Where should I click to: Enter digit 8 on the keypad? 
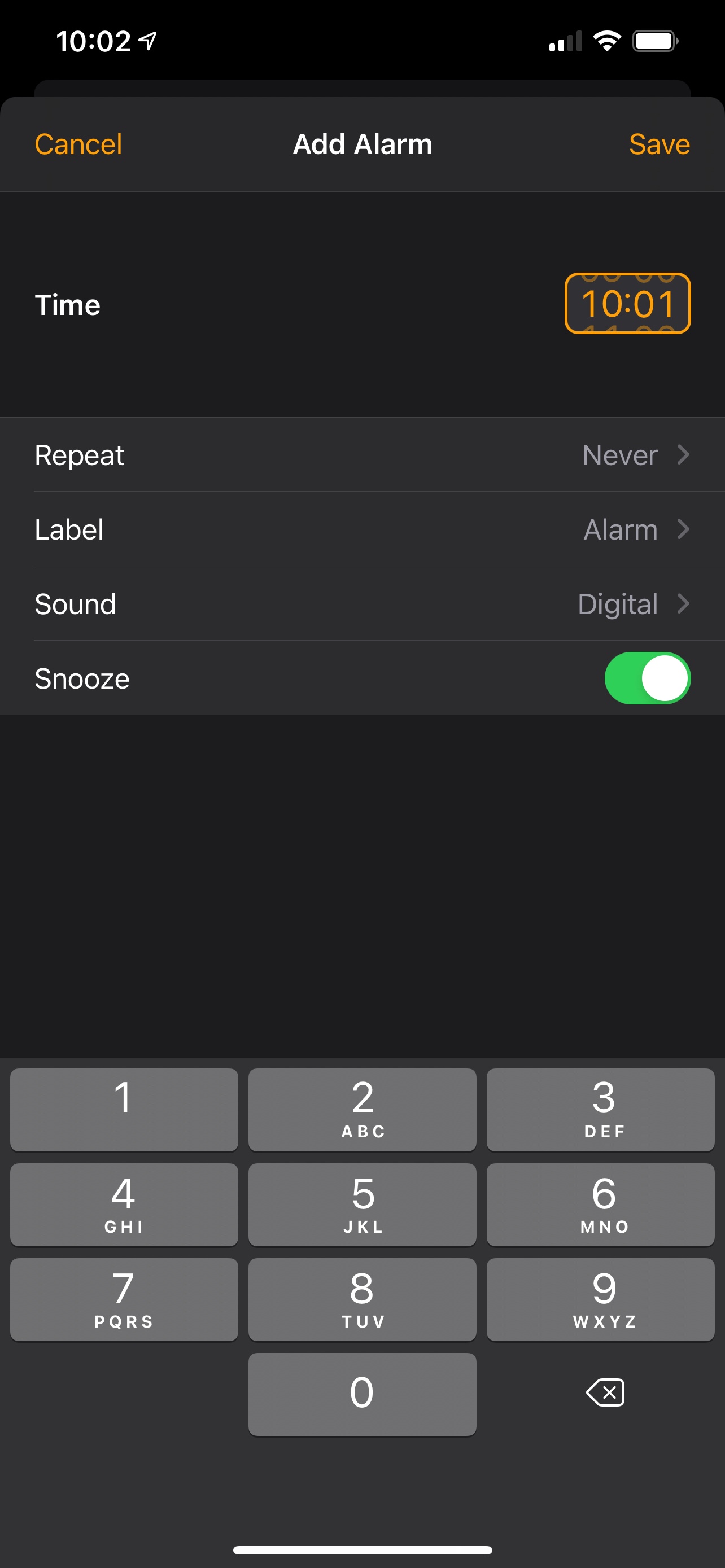pos(362,1299)
